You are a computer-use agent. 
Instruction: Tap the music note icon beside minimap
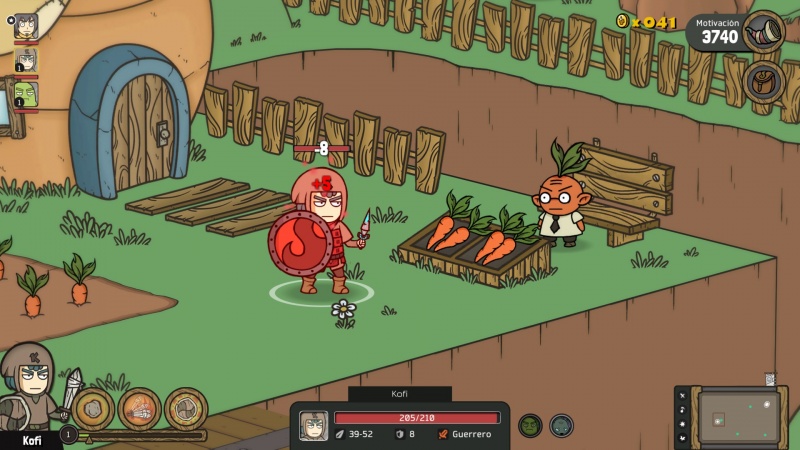click(x=682, y=410)
